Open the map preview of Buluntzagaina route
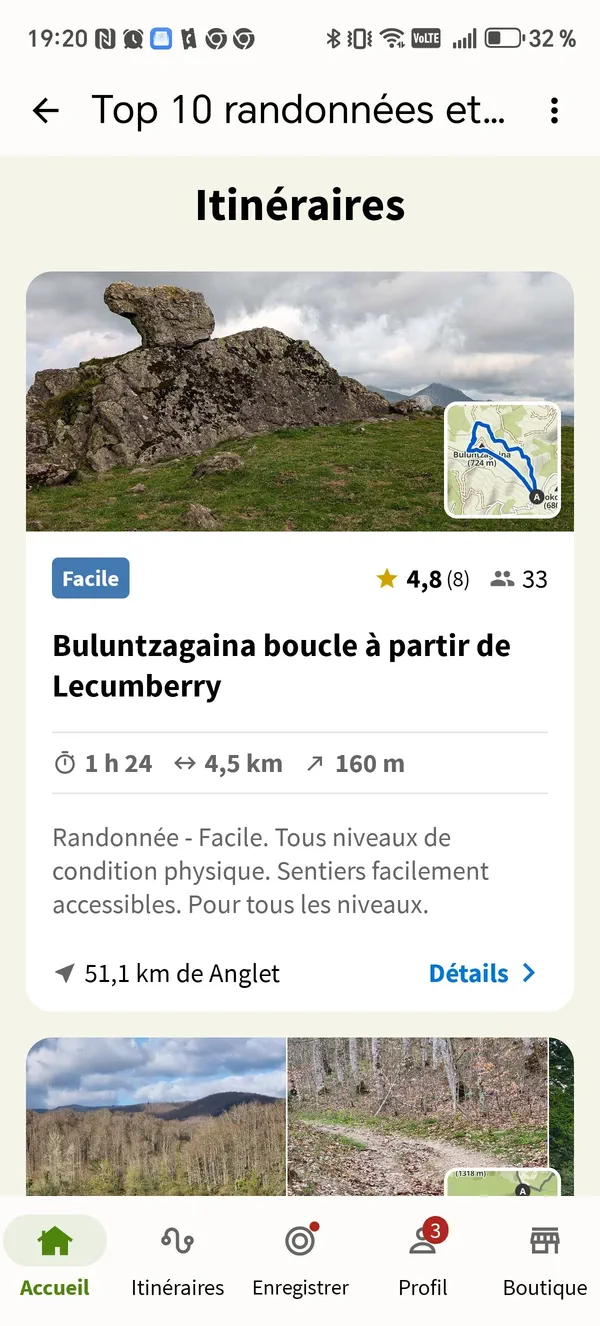 click(502, 460)
